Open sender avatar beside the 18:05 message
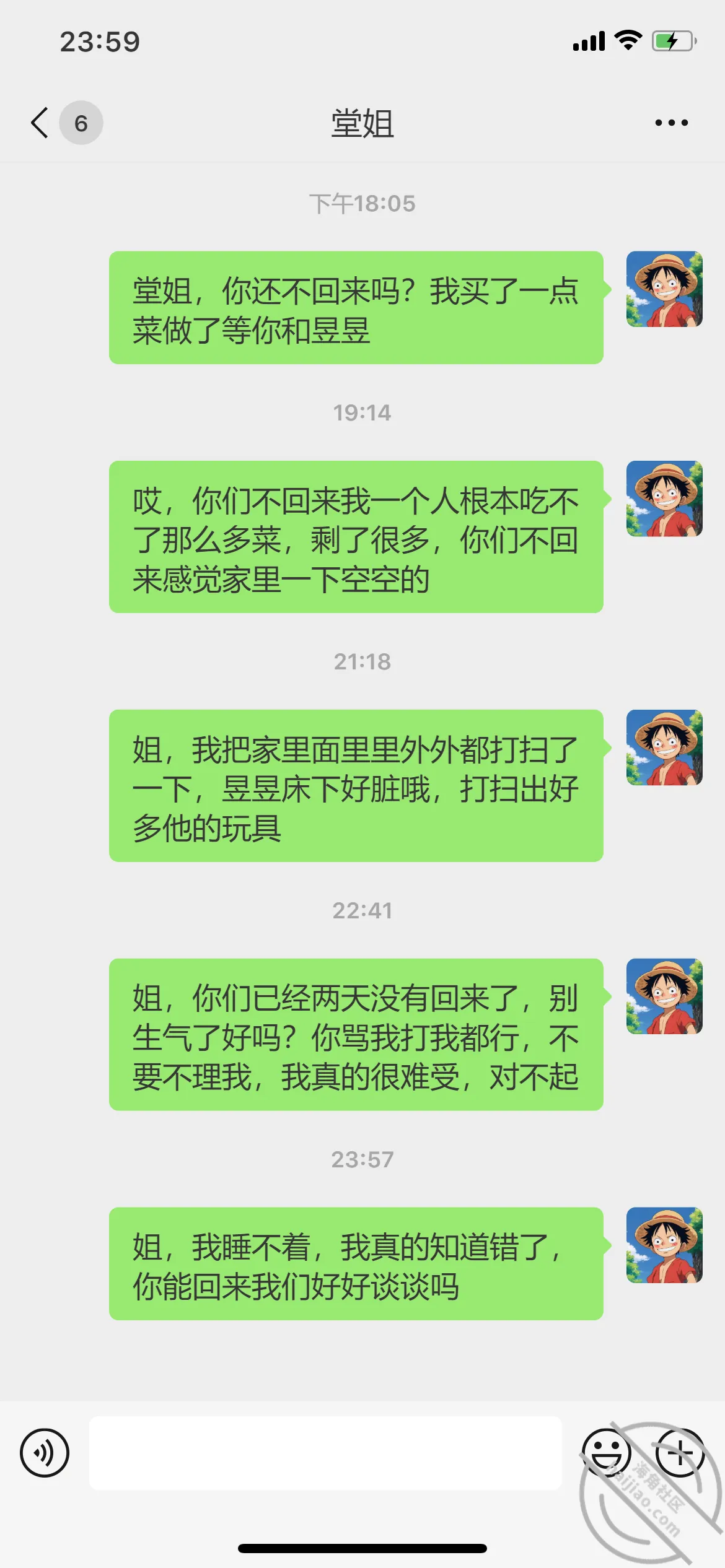Image resolution: width=725 pixels, height=1568 pixels. (x=664, y=289)
